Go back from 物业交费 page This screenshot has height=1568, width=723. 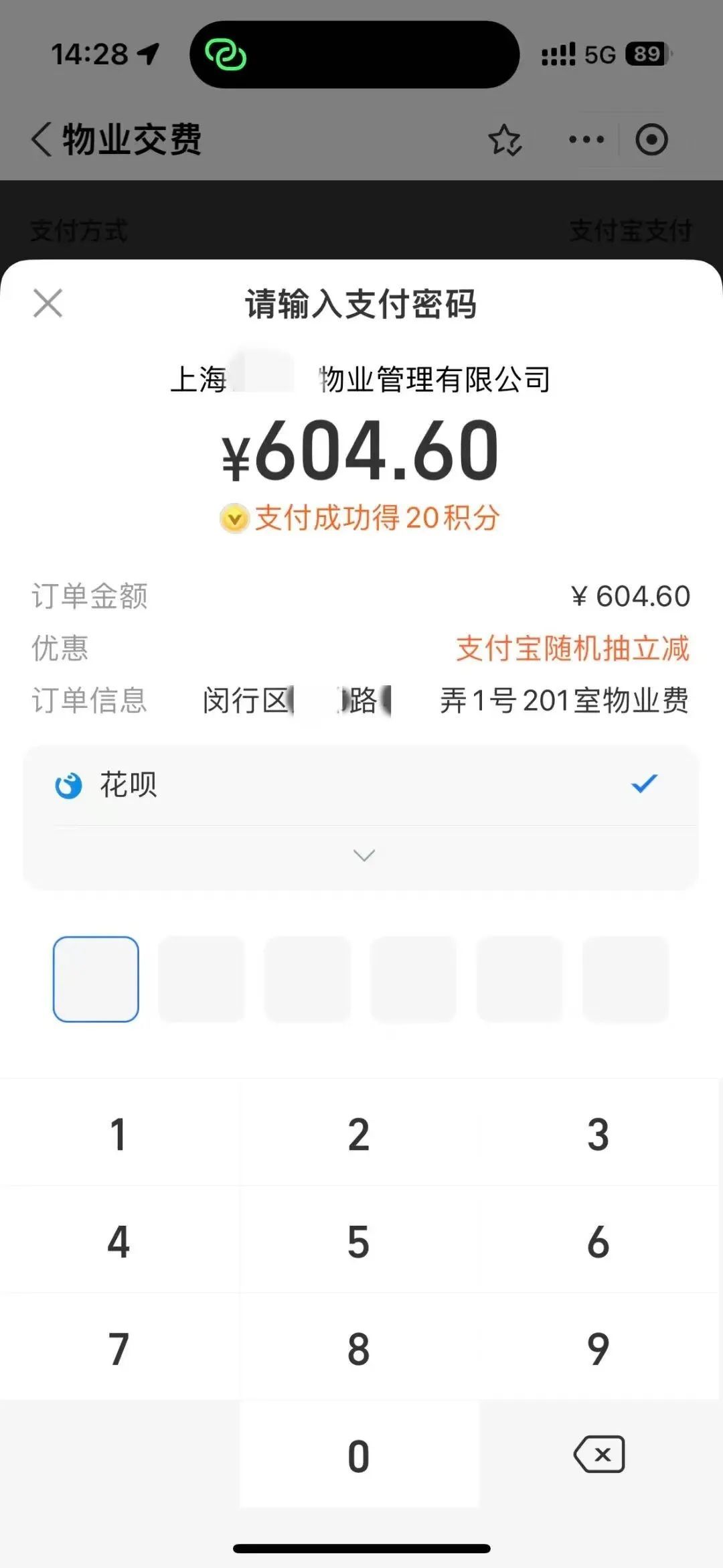pyautogui.click(x=42, y=139)
